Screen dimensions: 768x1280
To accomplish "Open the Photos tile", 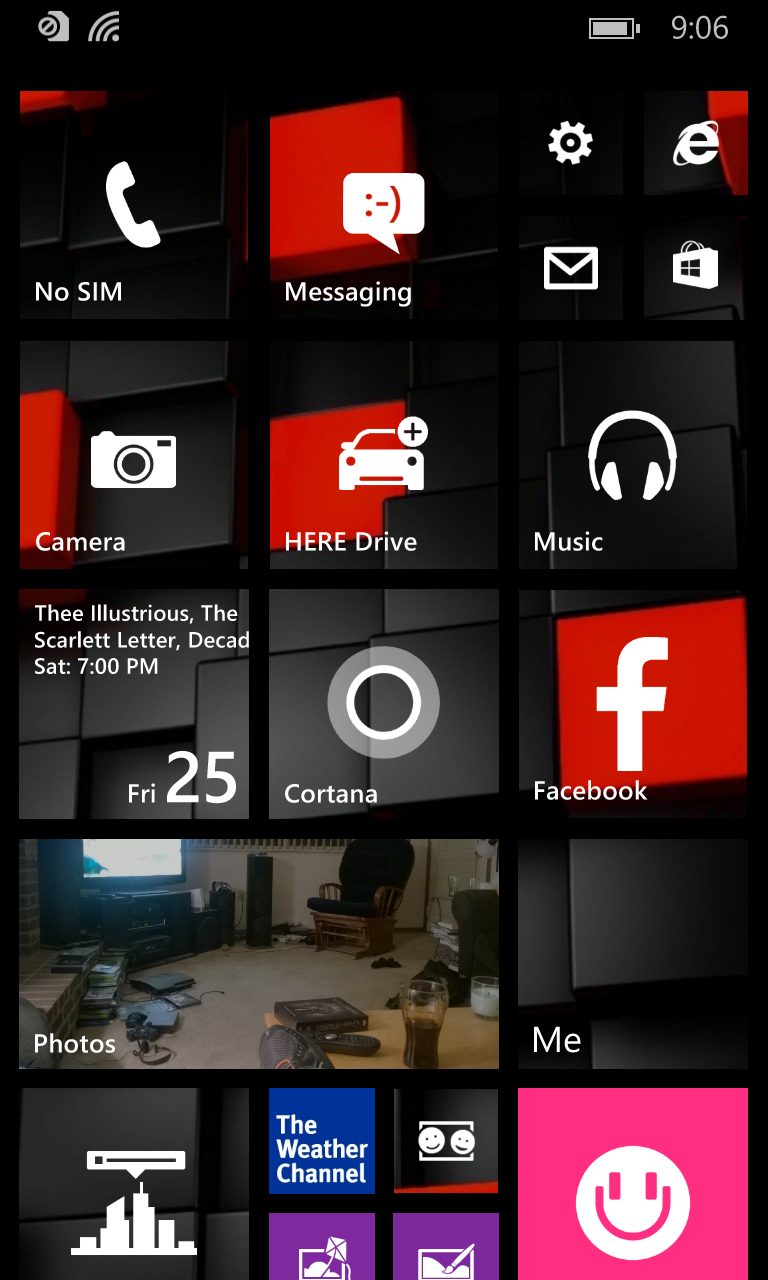I will (259, 954).
